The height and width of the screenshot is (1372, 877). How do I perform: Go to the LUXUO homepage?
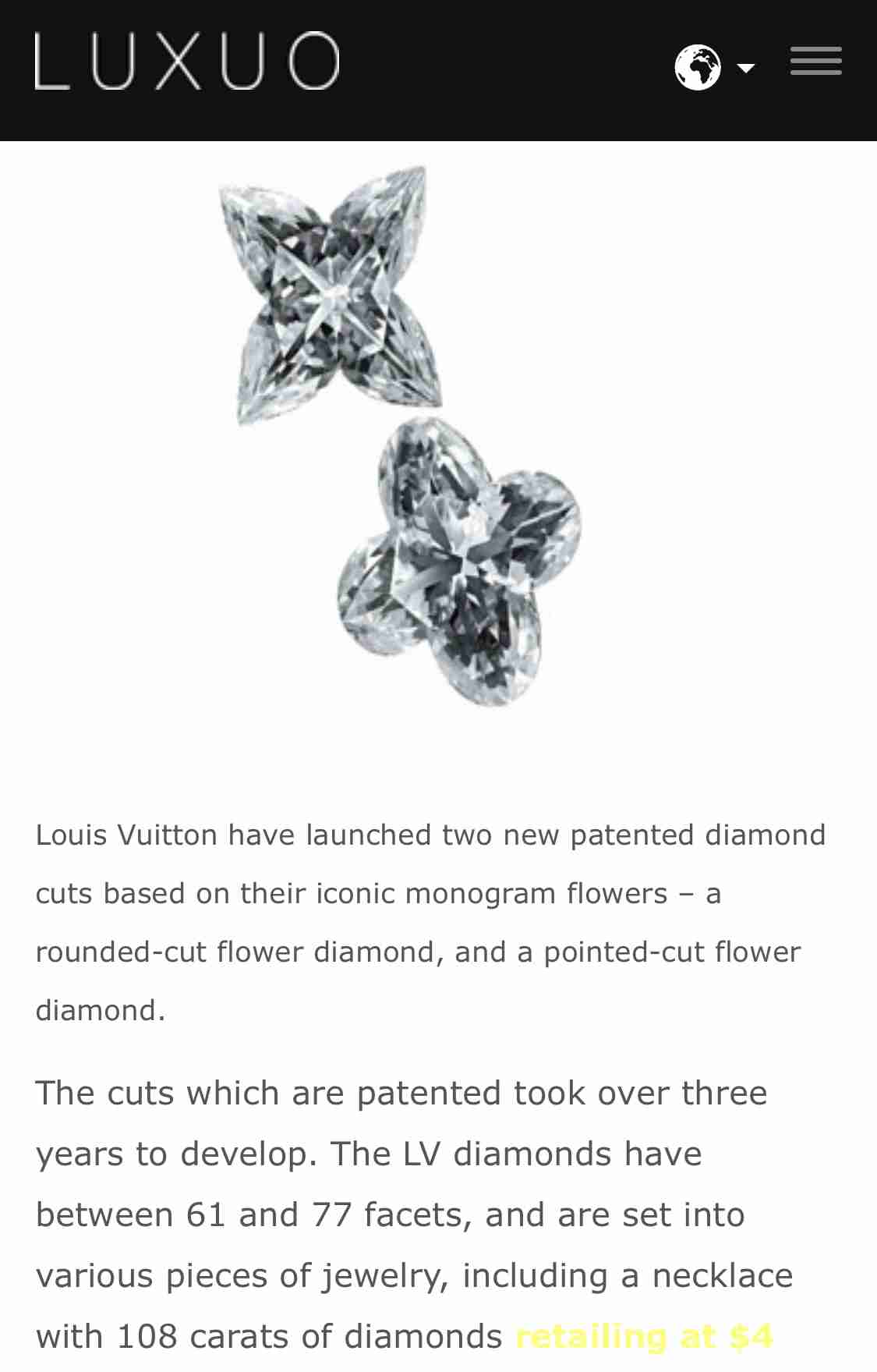point(187,61)
